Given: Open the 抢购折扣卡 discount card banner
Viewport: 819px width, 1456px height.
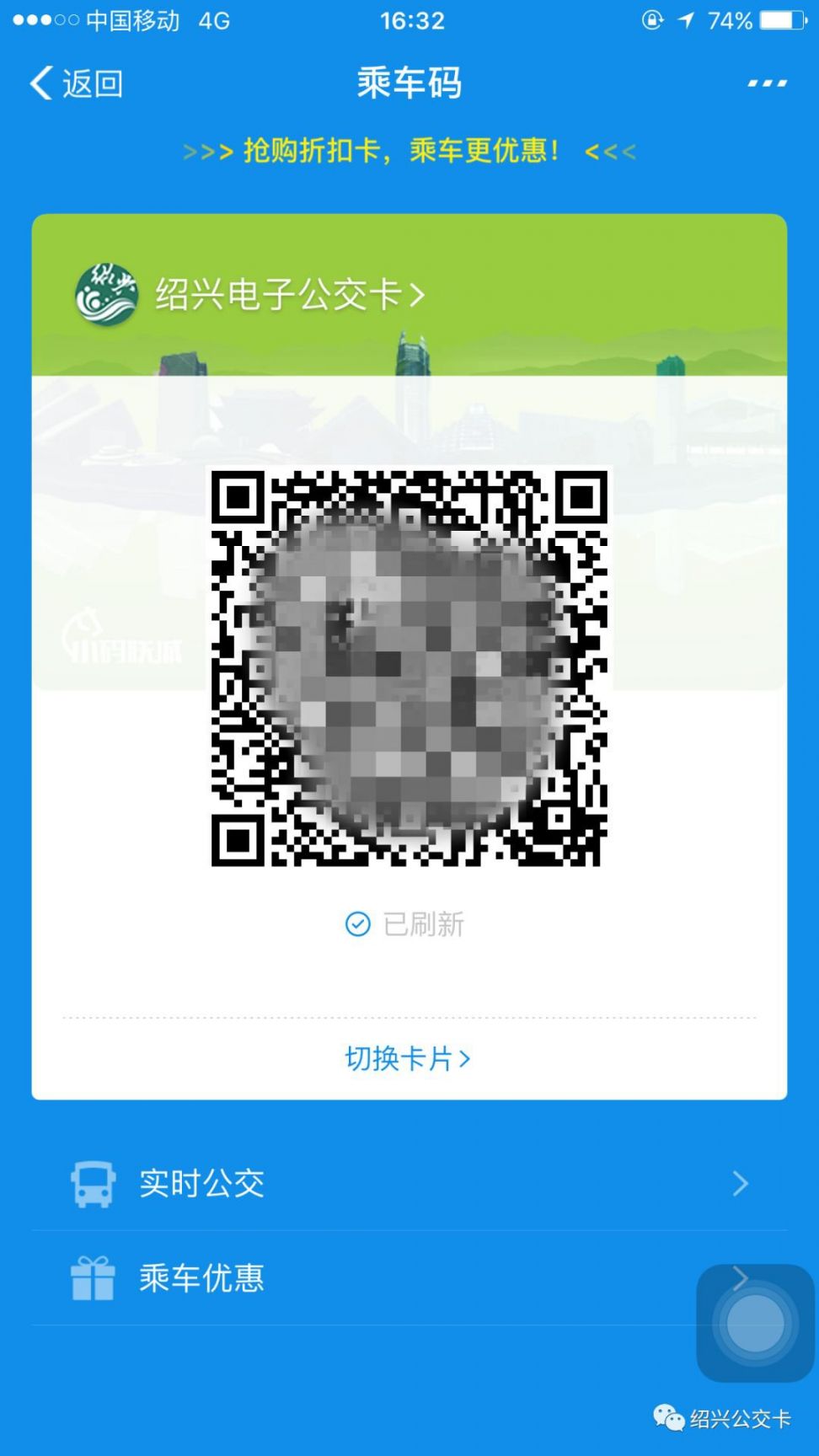Looking at the screenshot, I should 409,151.
